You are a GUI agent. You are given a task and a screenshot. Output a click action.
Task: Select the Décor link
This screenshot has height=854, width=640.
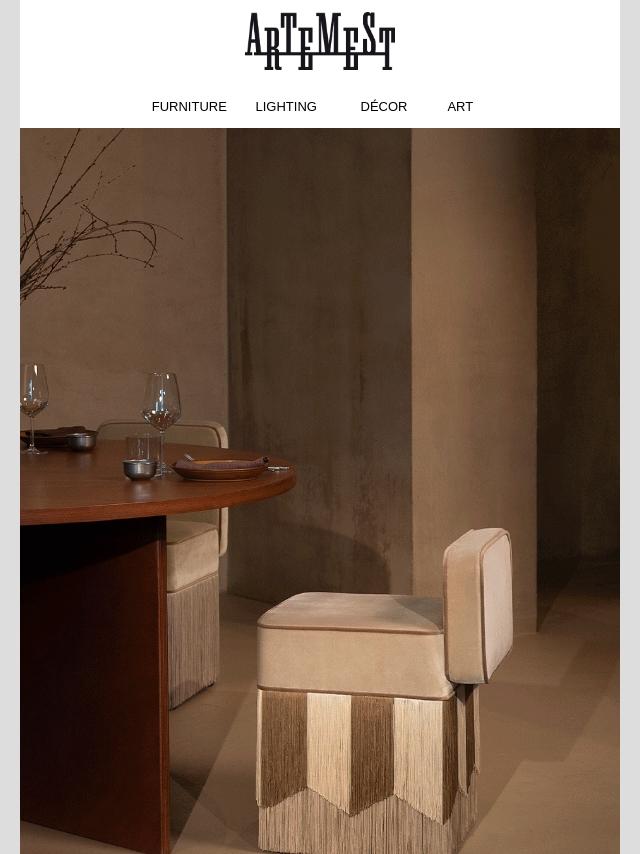click(x=383, y=106)
